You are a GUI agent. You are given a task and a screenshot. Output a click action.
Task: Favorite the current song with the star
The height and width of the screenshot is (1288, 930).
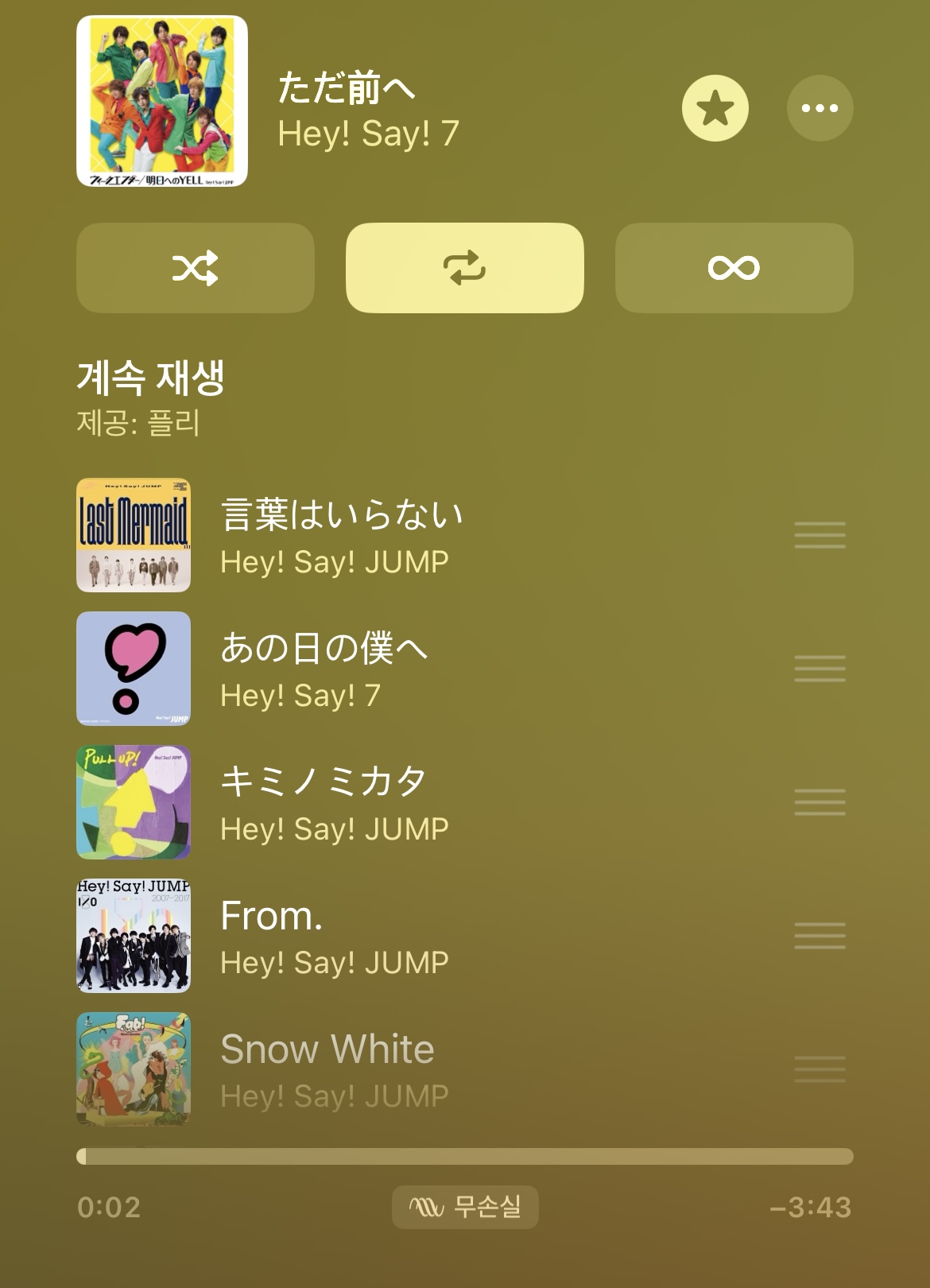coord(715,108)
